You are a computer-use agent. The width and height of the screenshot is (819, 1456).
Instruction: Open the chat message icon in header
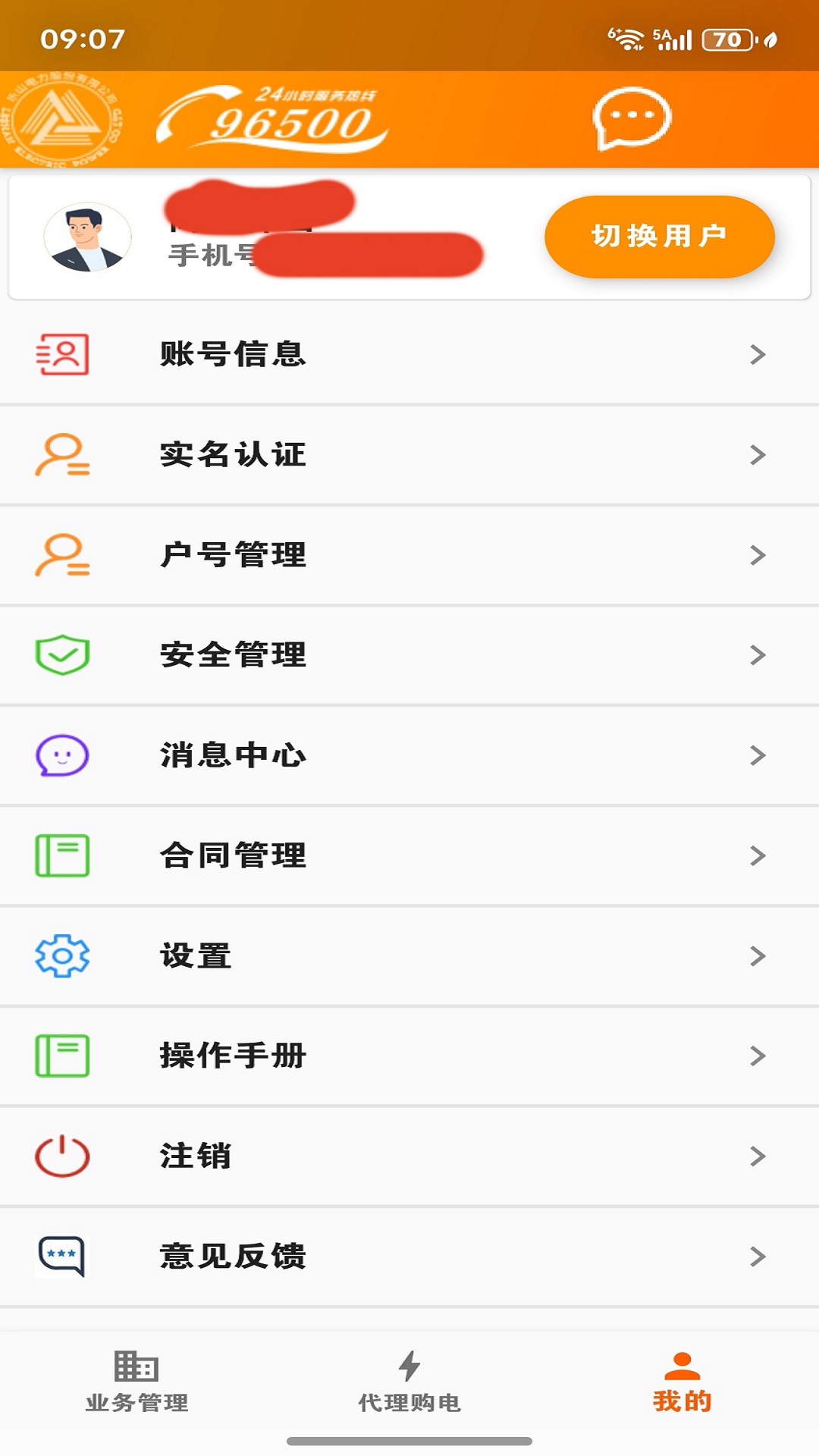[x=632, y=119]
